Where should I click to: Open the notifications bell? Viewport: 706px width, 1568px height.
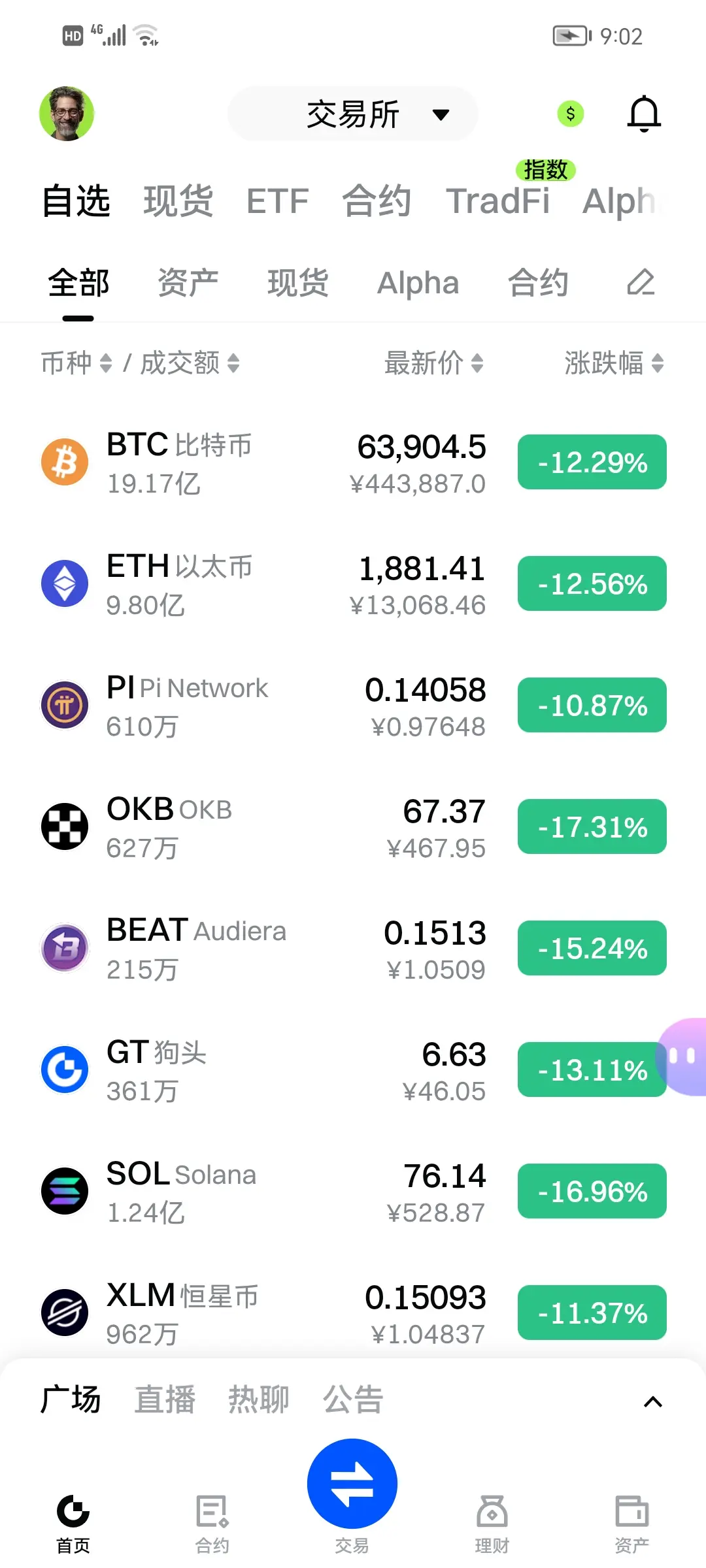(x=644, y=114)
